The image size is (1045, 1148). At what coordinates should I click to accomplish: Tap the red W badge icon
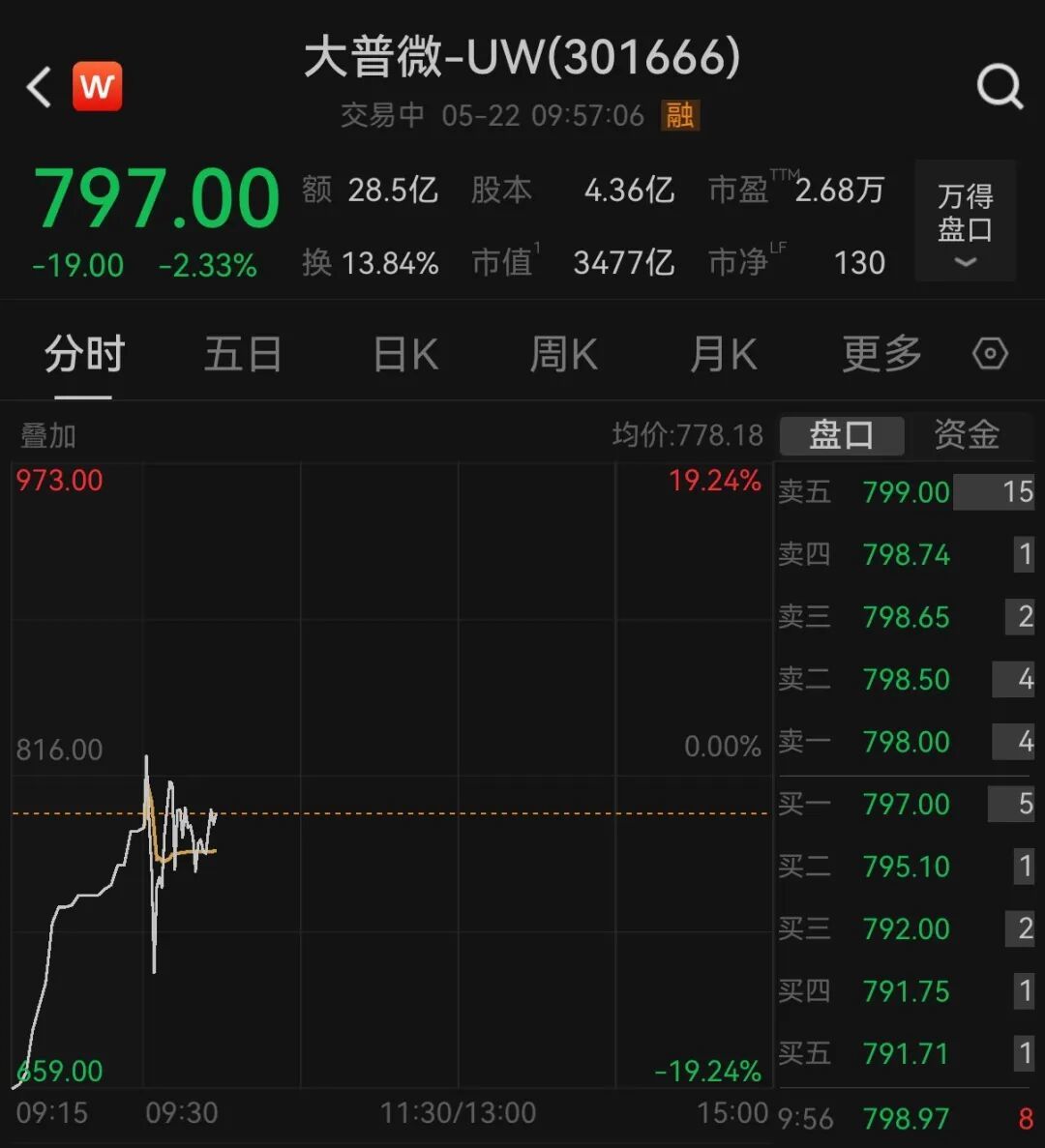[98, 86]
